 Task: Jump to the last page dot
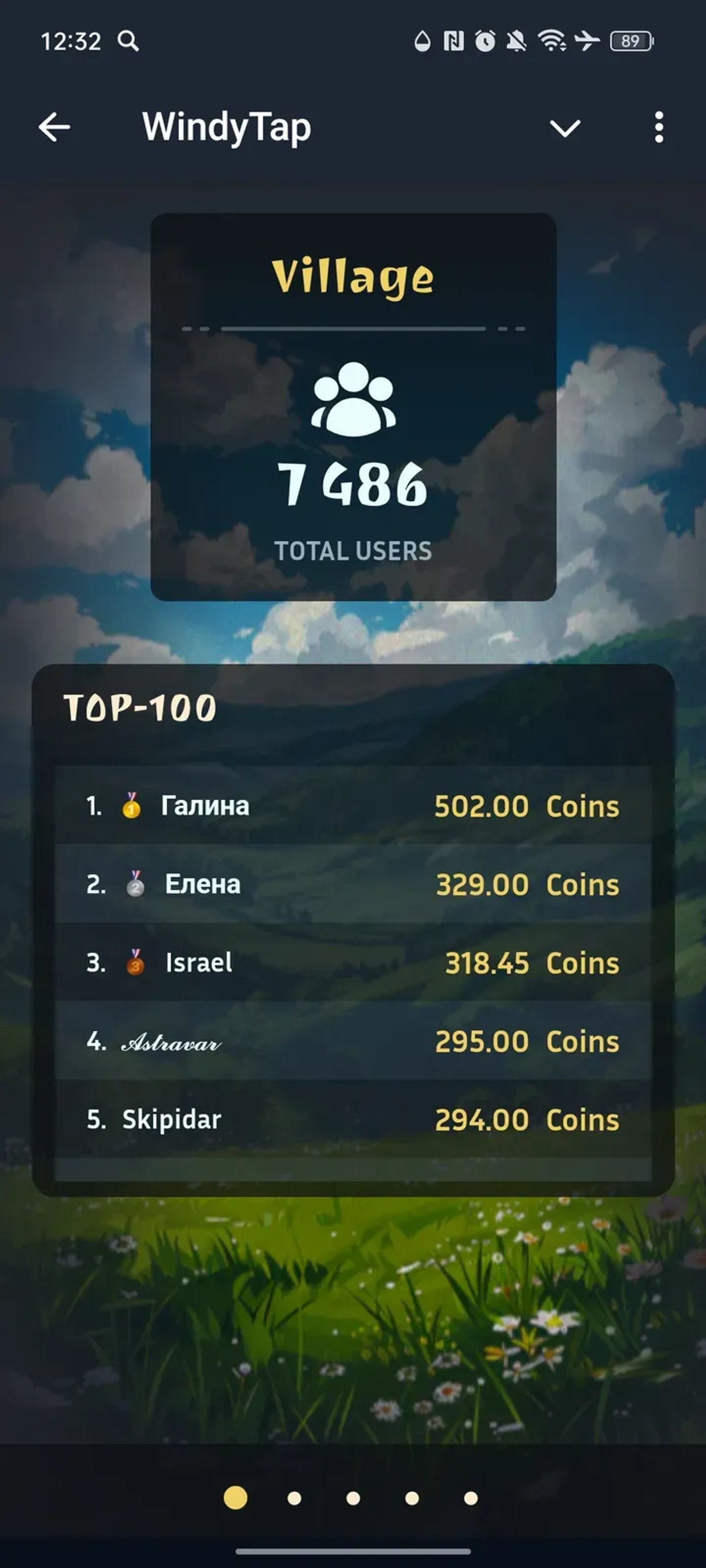coord(471,1498)
